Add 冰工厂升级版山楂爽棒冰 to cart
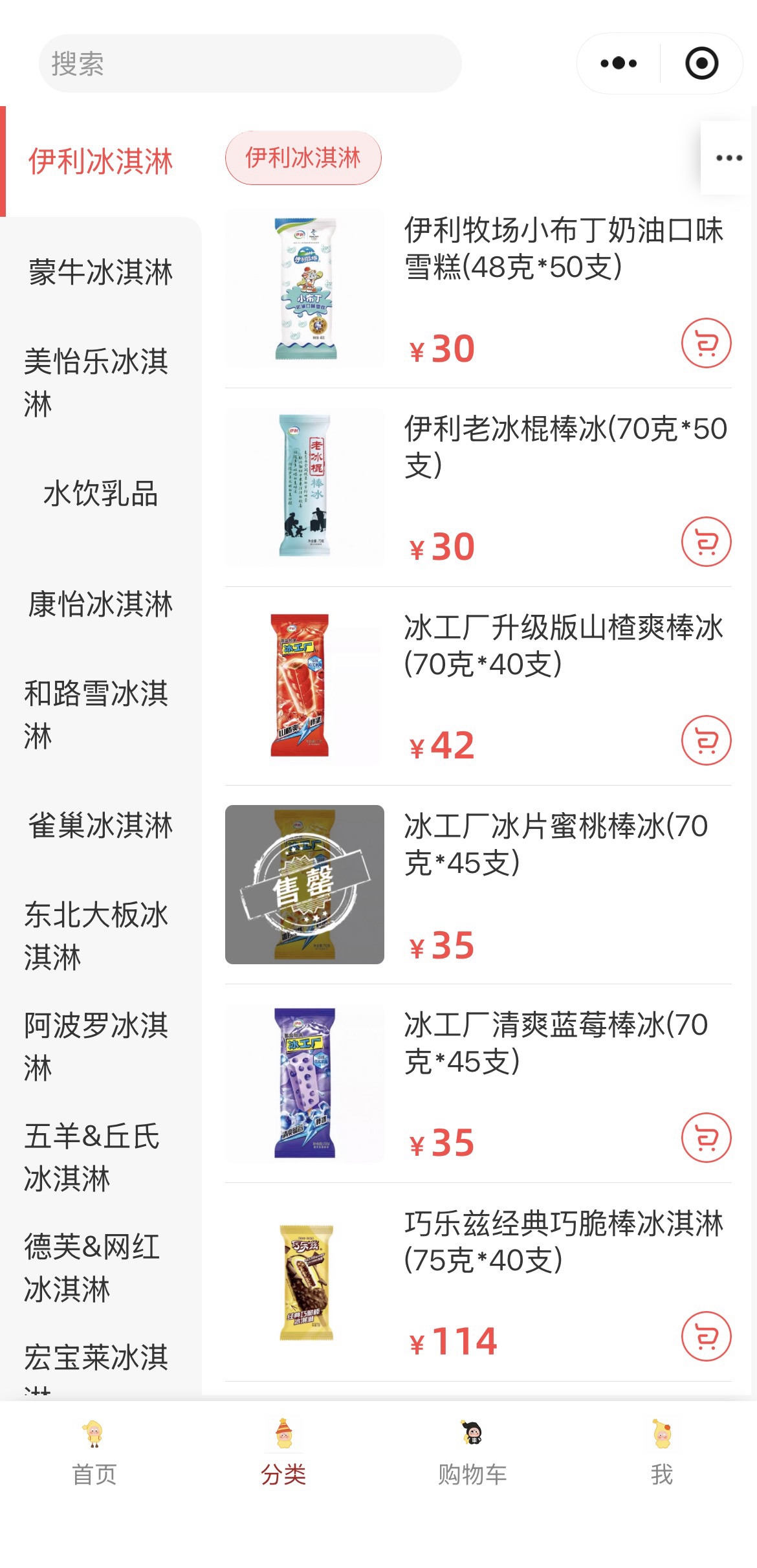The width and height of the screenshot is (757, 1568). pyautogui.click(x=706, y=740)
